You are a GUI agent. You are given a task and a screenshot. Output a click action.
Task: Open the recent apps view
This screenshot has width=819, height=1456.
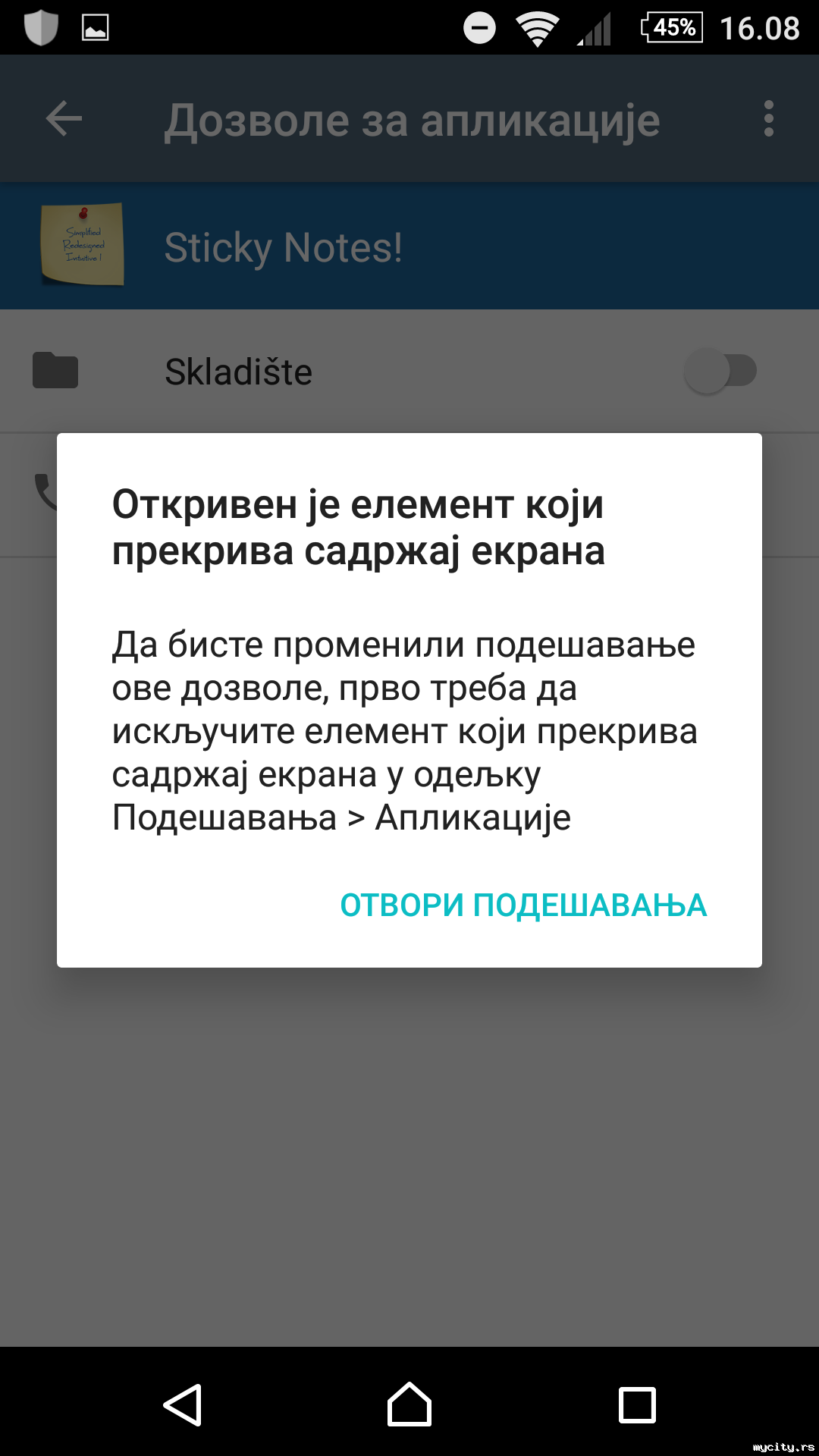637,1404
